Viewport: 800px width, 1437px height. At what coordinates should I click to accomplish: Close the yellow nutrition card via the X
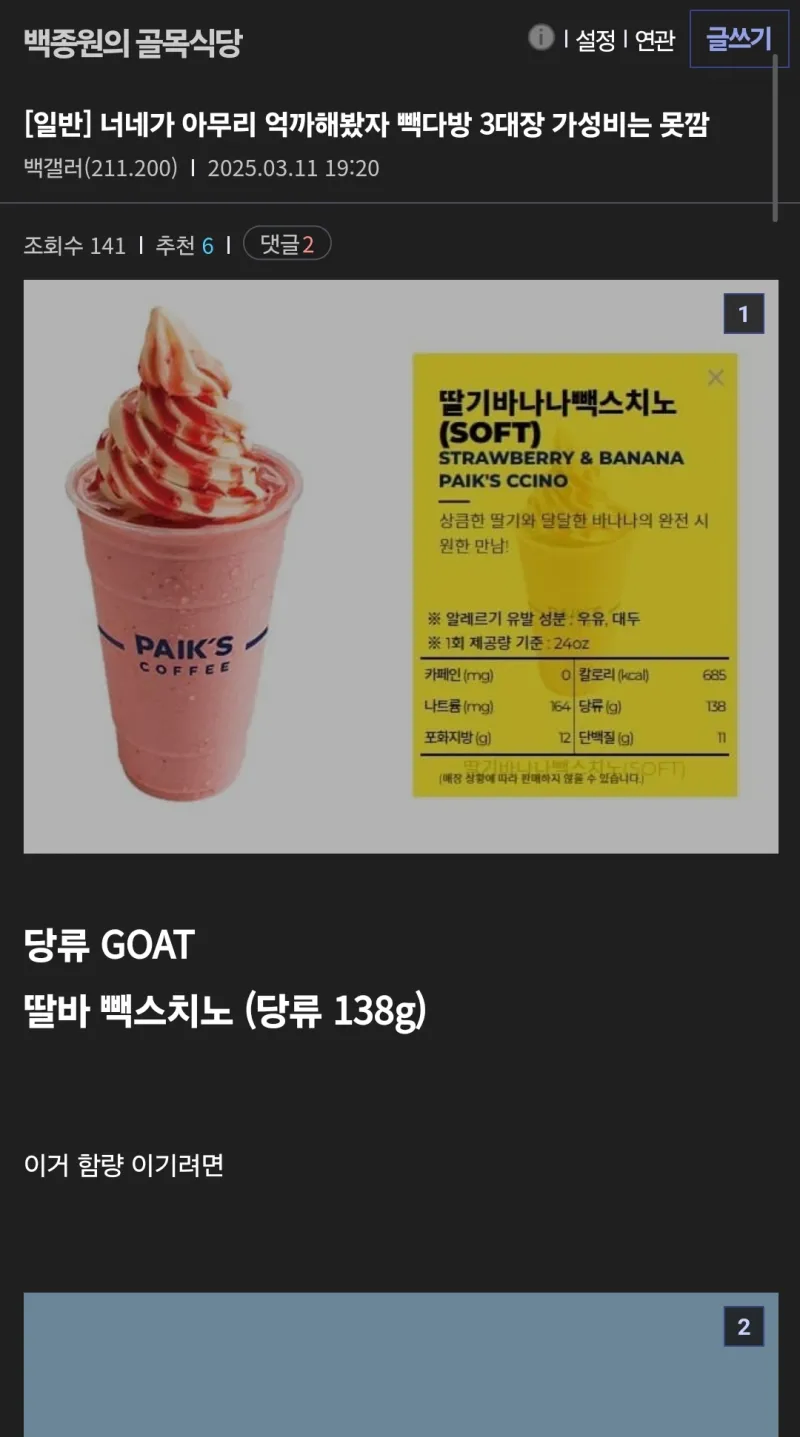(715, 377)
